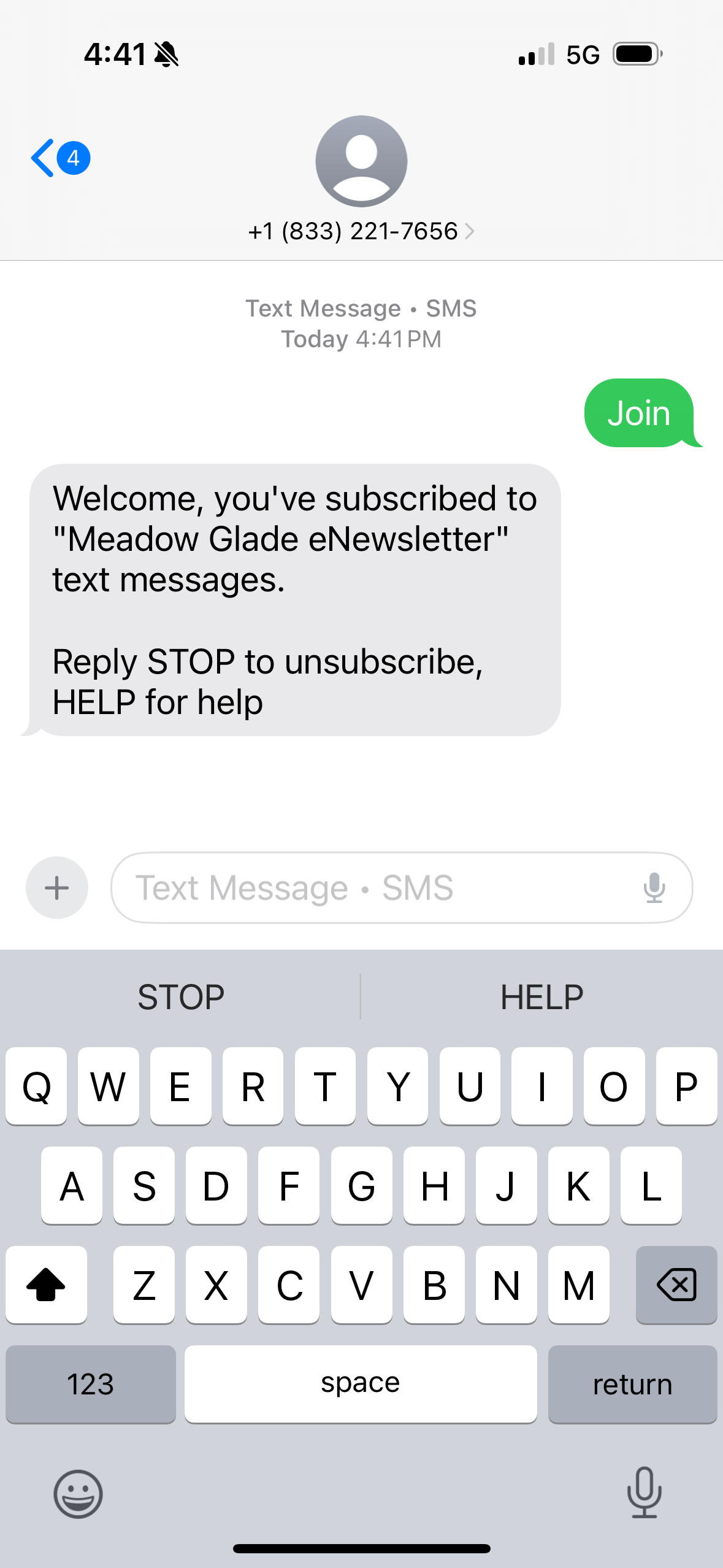Open the sent Join message bubble
This screenshot has width=723, height=1568.
tap(638, 413)
